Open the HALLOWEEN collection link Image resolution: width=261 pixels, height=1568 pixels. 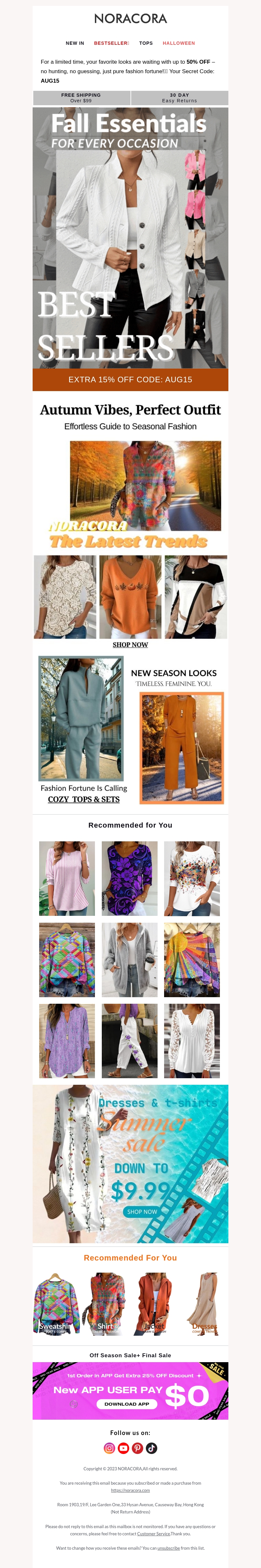click(179, 43)
